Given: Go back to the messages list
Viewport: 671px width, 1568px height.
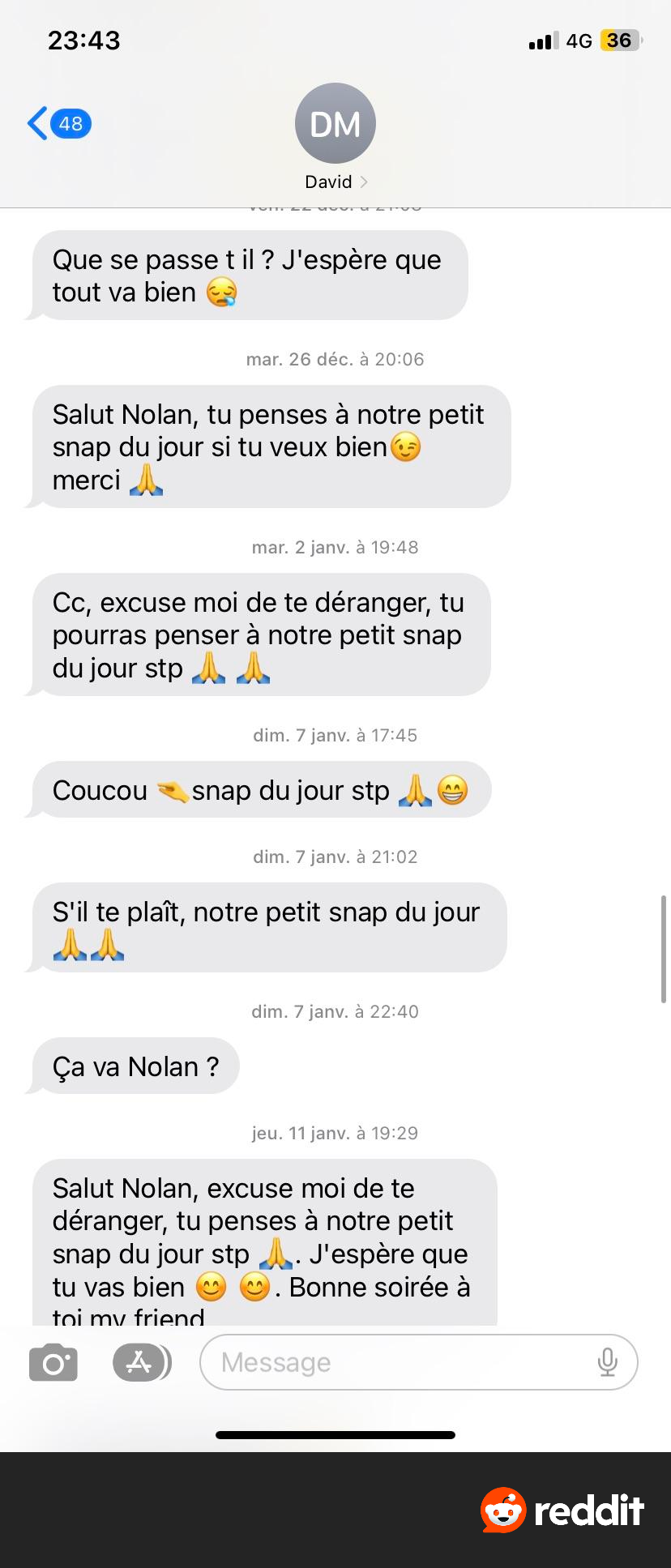Looking at the screenshot, I should click(x=57, y=124).
